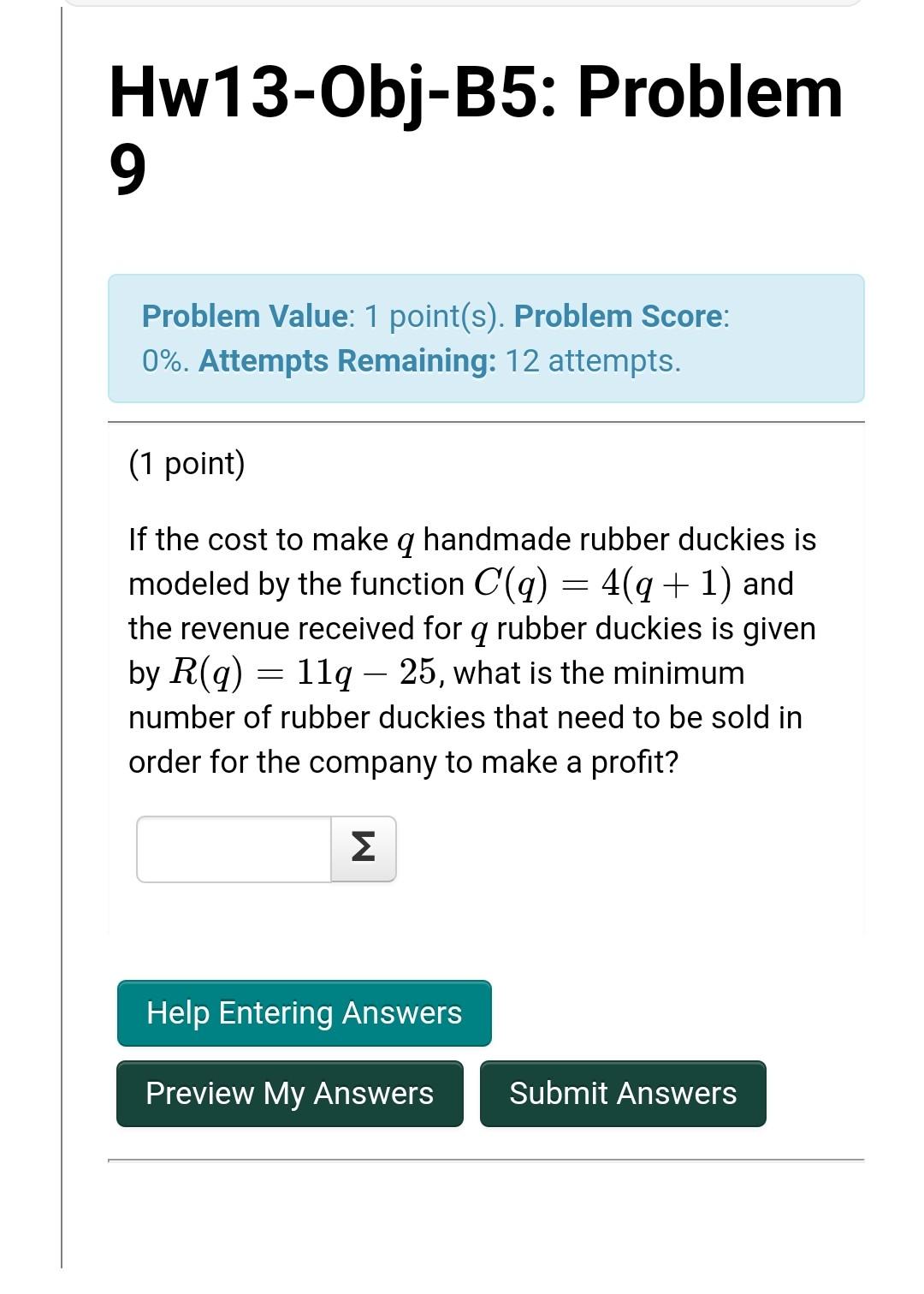Tap the answer input box
The width and height of the screenshot is (924, 1294).
[x=234, y=849]
